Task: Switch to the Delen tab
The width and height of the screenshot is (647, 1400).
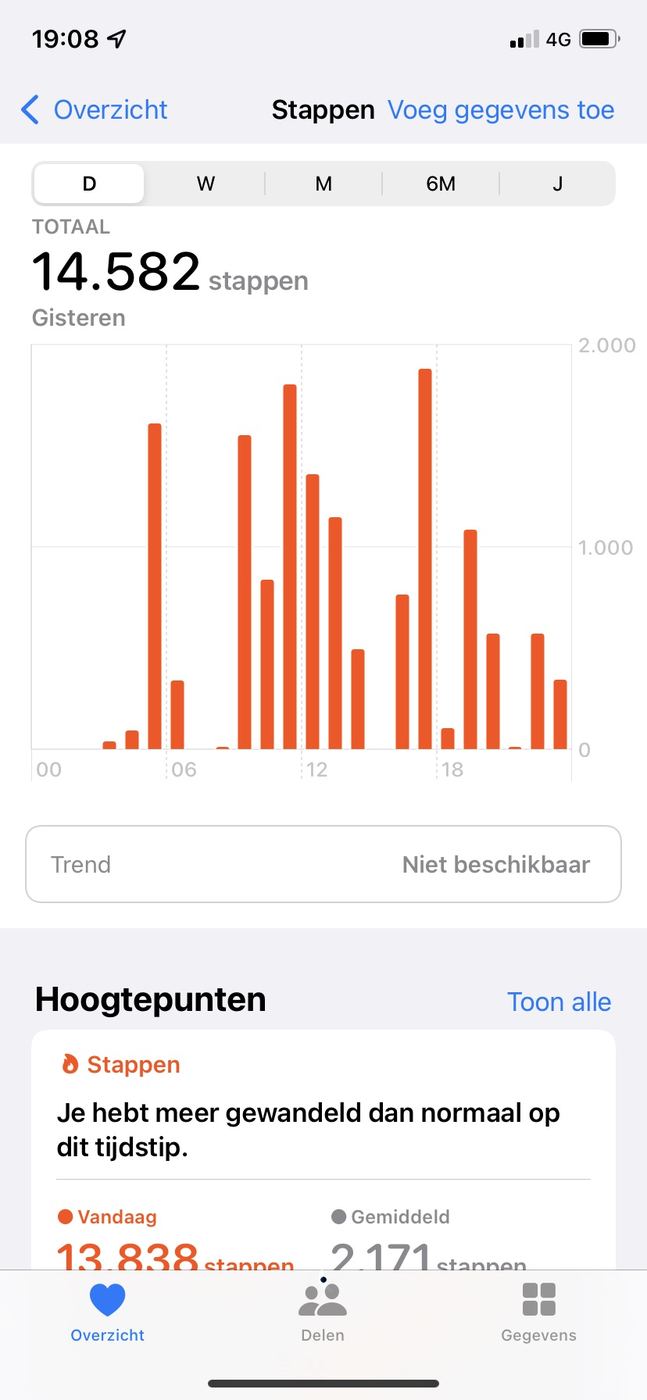Action: (323, 1312)
